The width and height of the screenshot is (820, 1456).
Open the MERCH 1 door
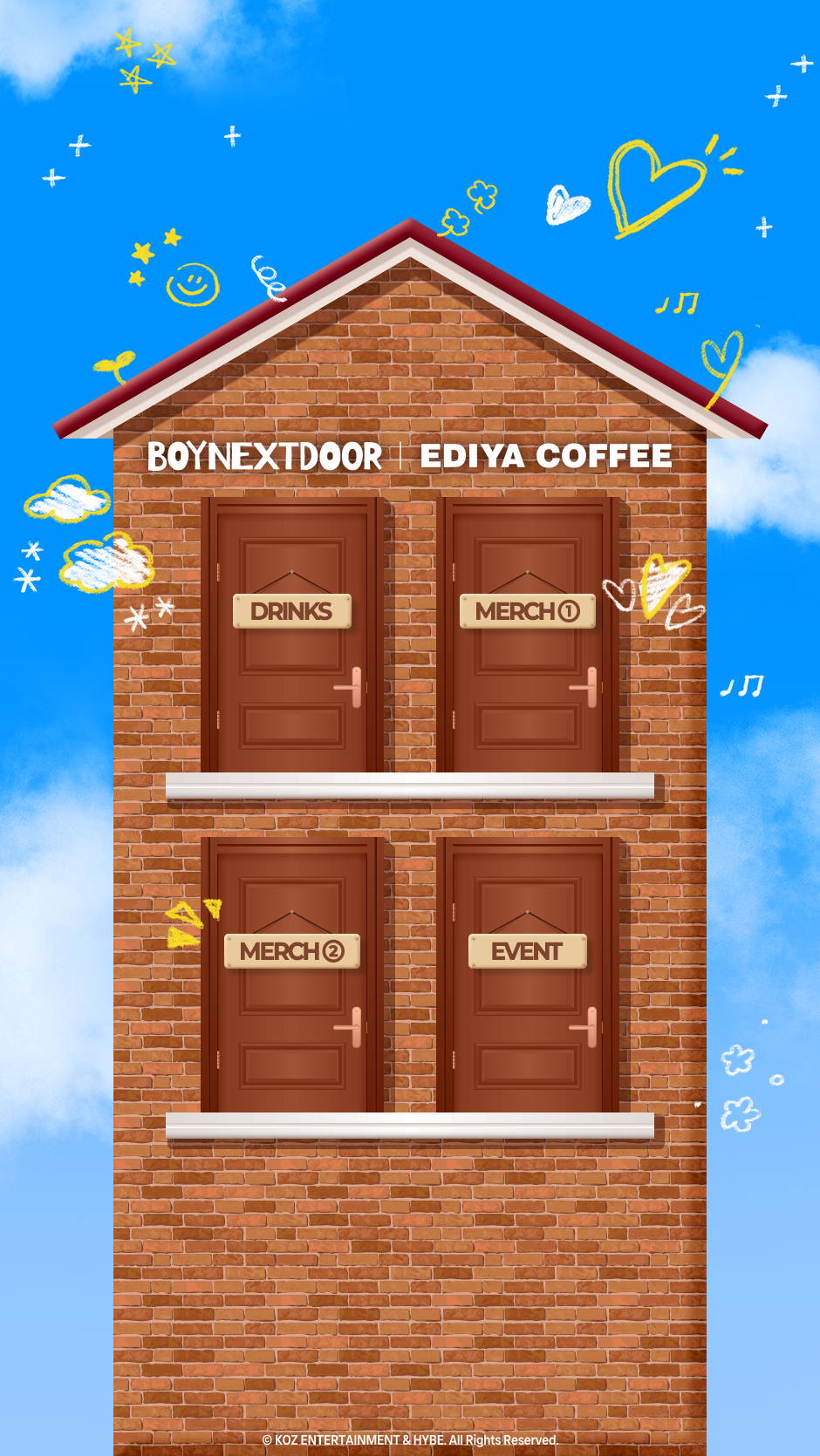coord(528,635)
